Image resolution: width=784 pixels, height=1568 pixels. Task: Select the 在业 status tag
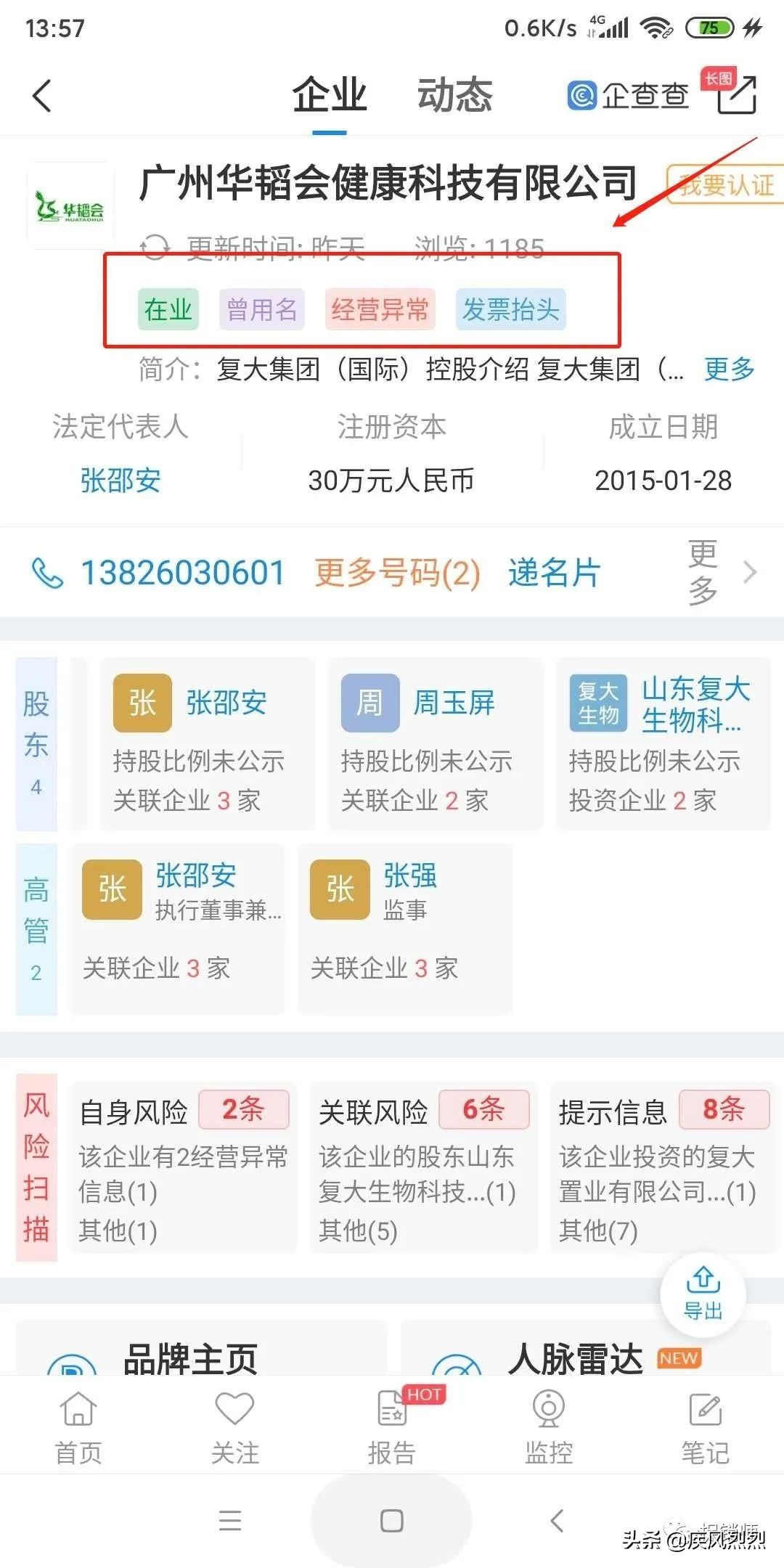(167, 309)
